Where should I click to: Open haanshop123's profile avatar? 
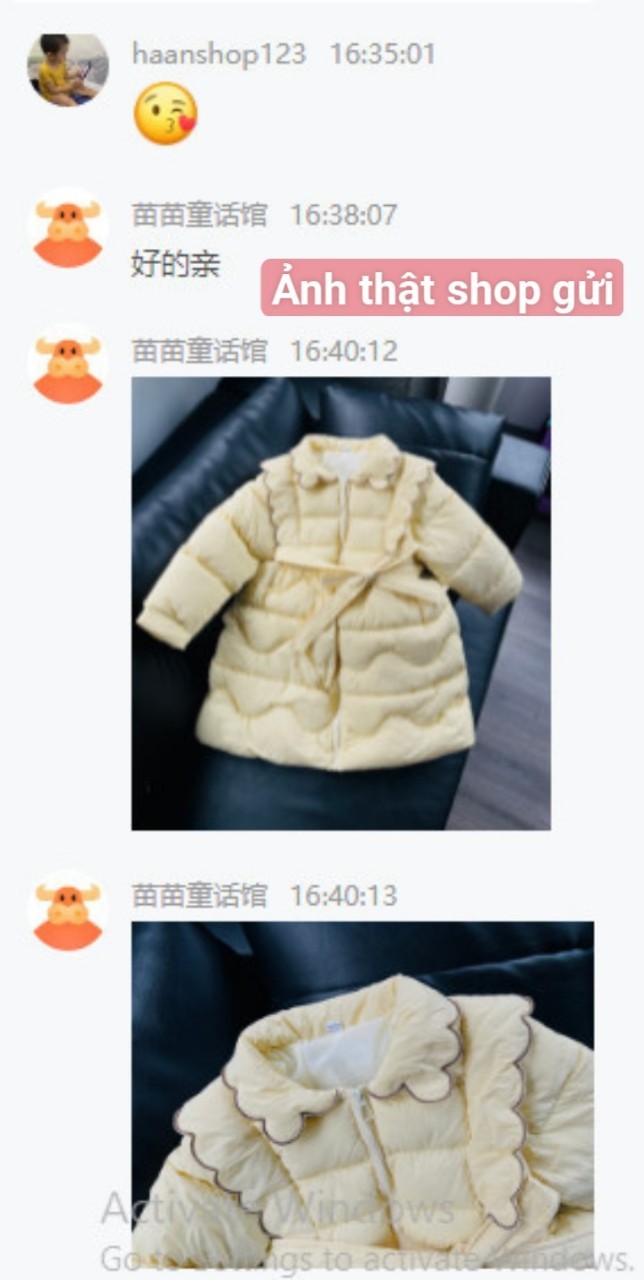point(67,70)
